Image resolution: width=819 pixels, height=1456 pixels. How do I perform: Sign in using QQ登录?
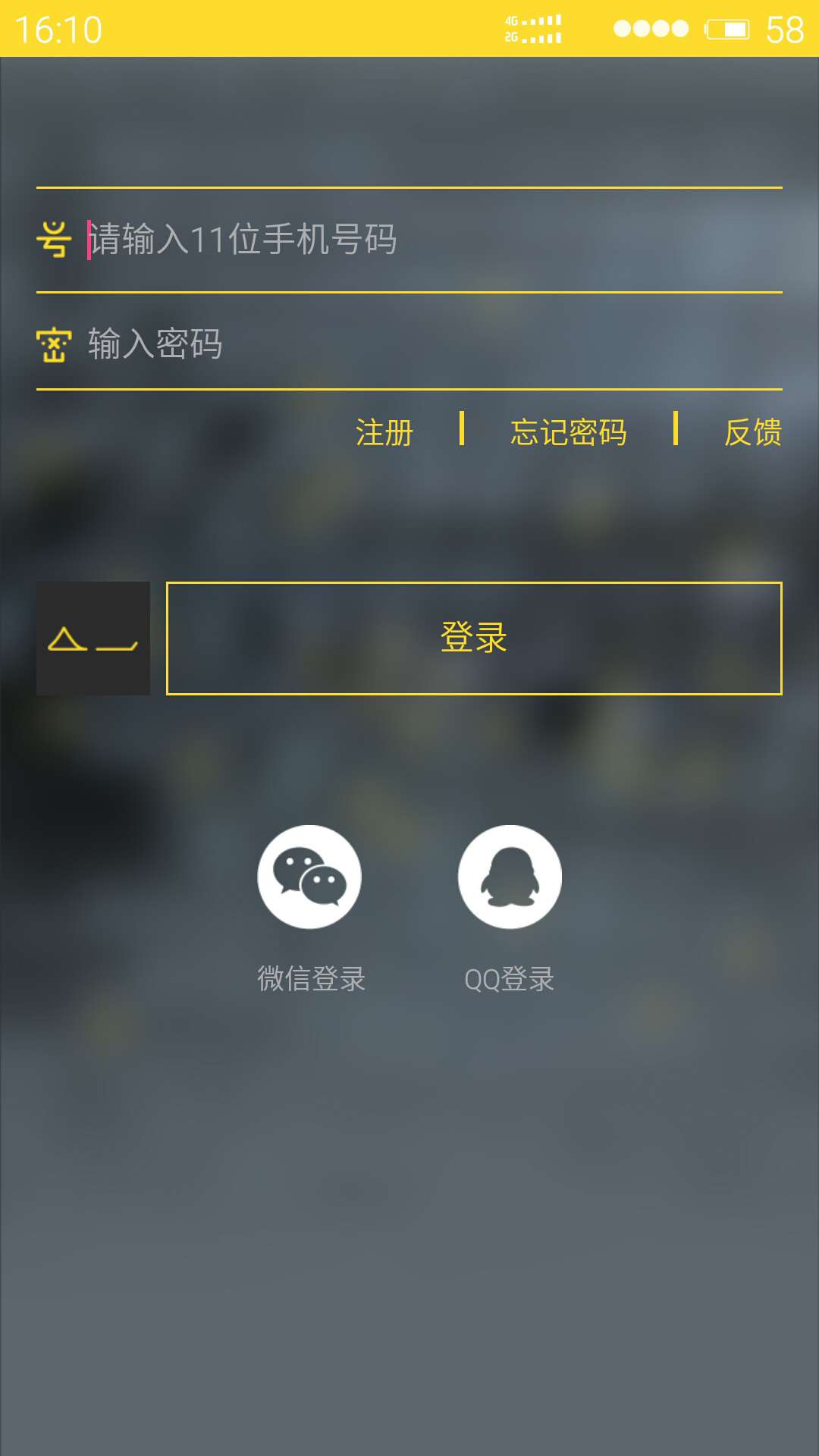510,877
